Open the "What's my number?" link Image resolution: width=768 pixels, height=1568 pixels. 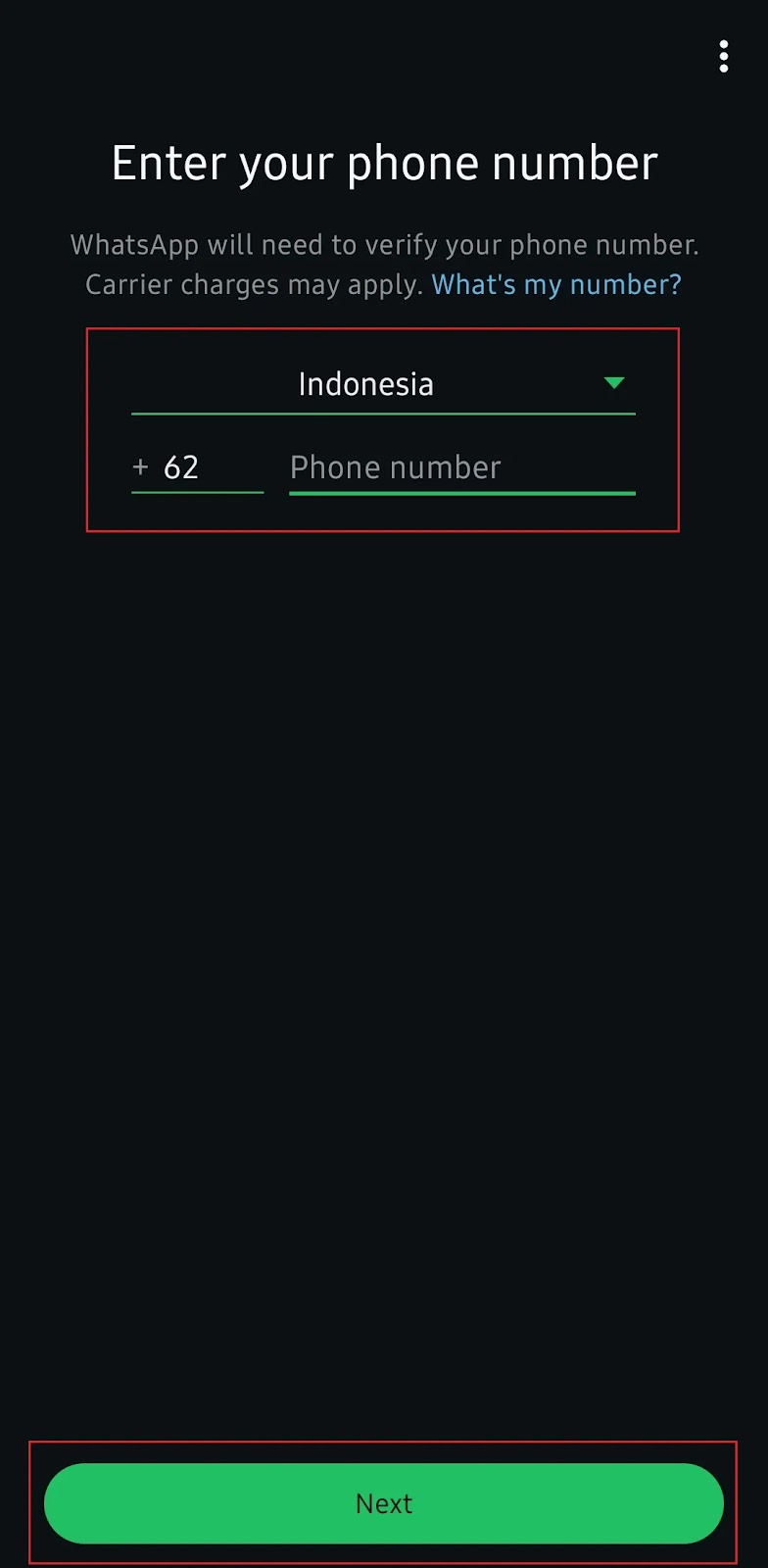(555, 285)
